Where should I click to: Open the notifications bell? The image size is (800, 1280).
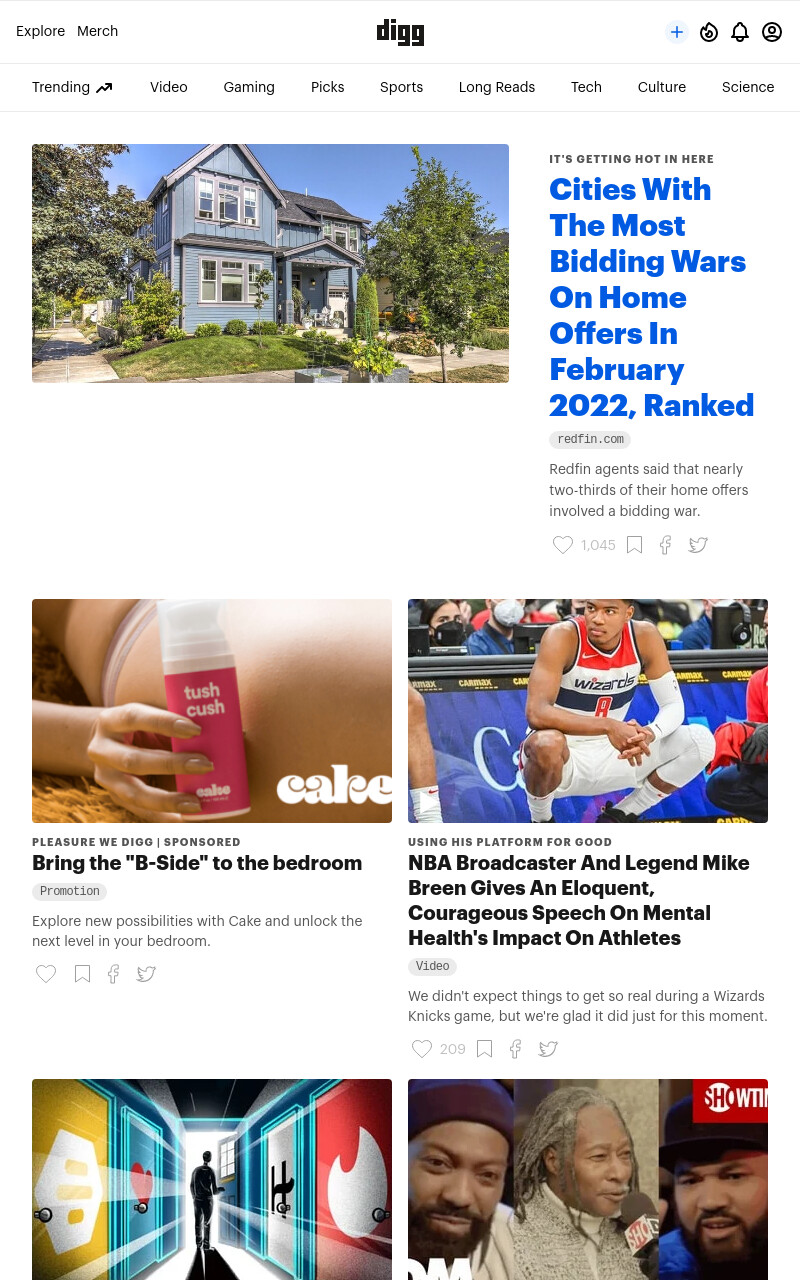coord(740,32)
